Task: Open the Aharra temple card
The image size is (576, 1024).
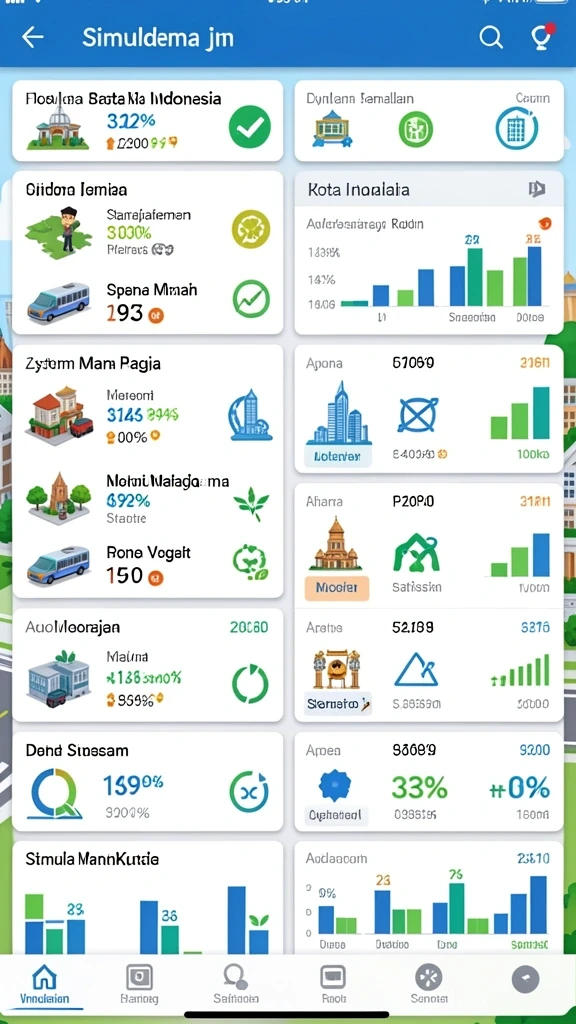Action: point(429,545)
